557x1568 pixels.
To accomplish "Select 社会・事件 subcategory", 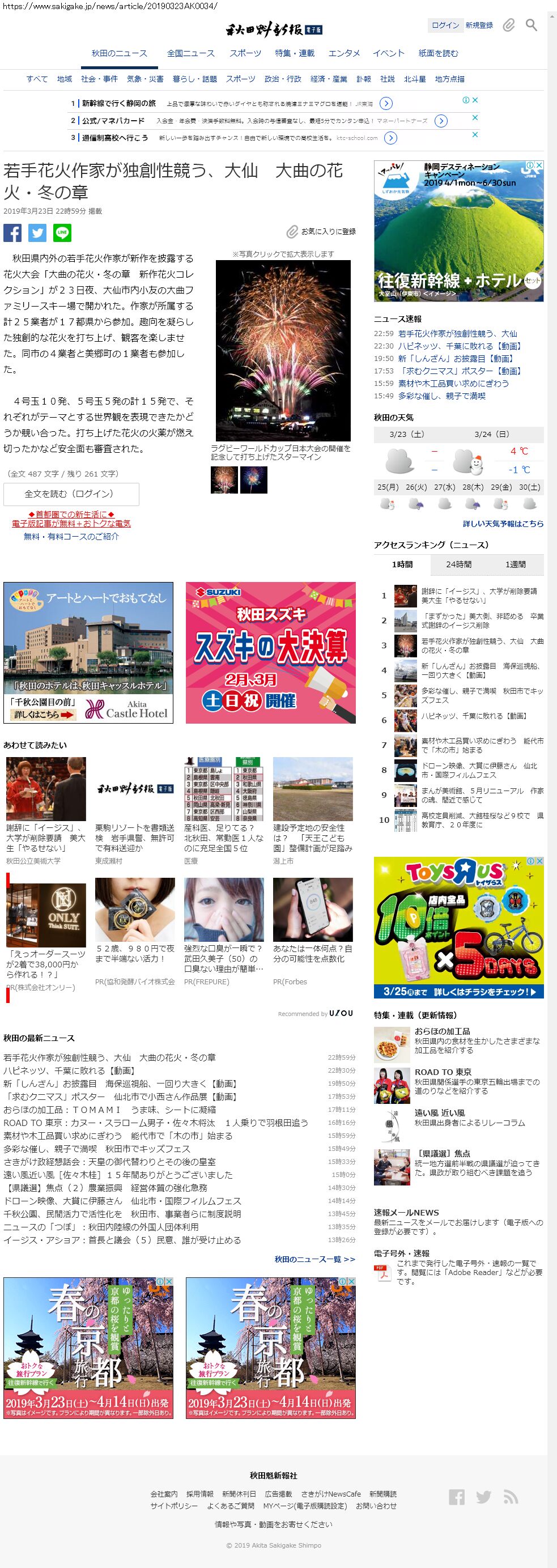I will point(99,79).
